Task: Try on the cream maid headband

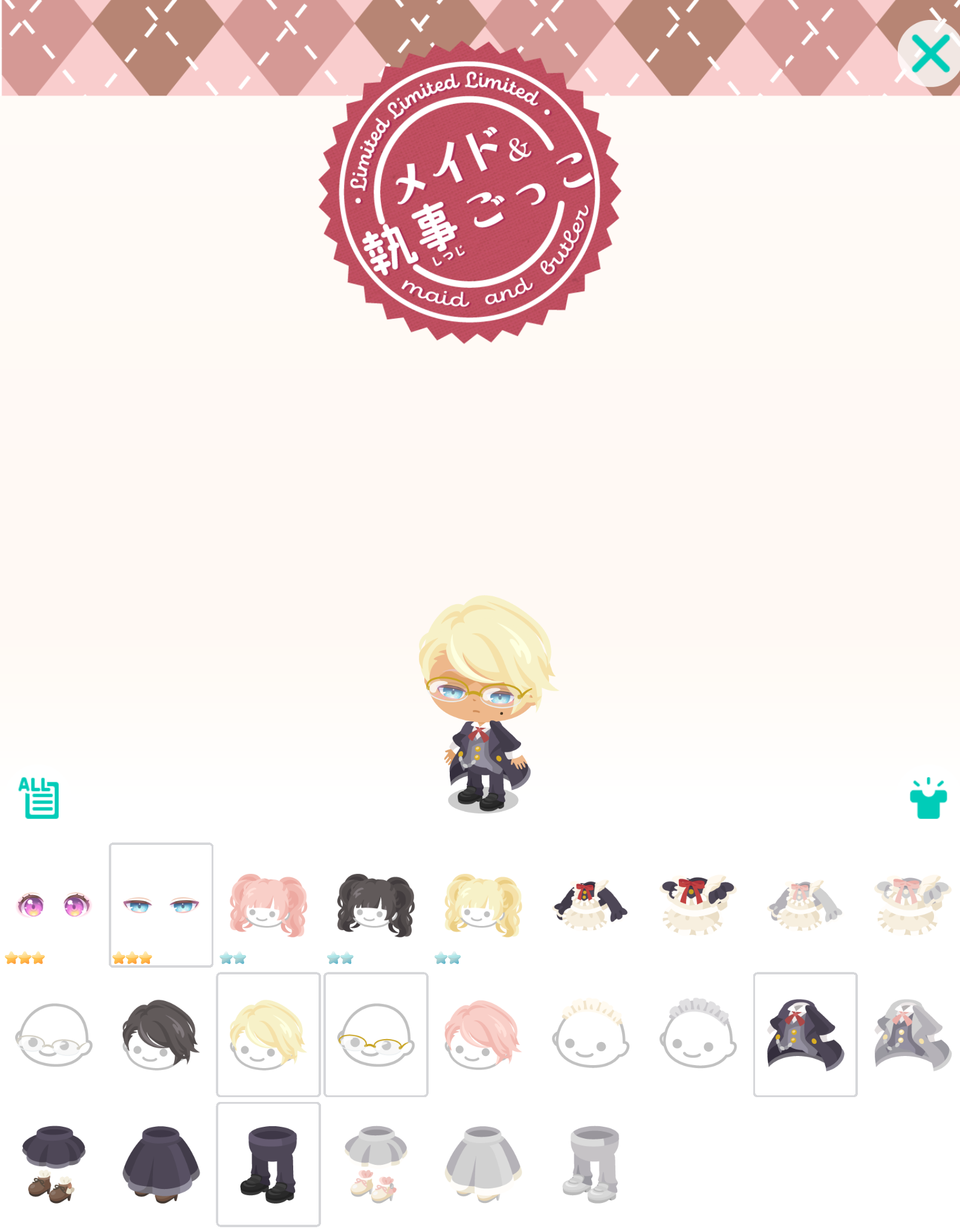Action: point(590,1035)
